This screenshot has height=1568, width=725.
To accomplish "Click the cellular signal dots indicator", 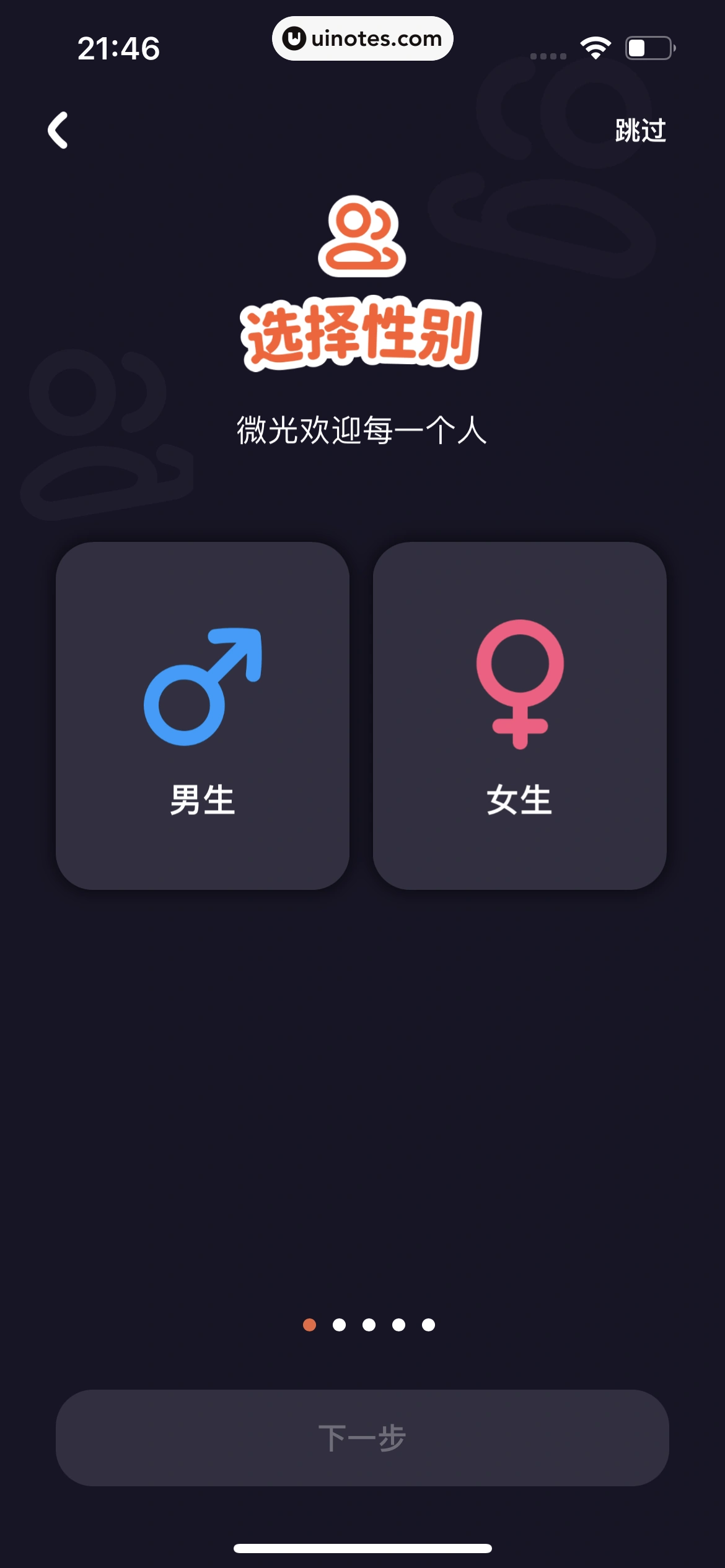I will (x=548, y=55).
